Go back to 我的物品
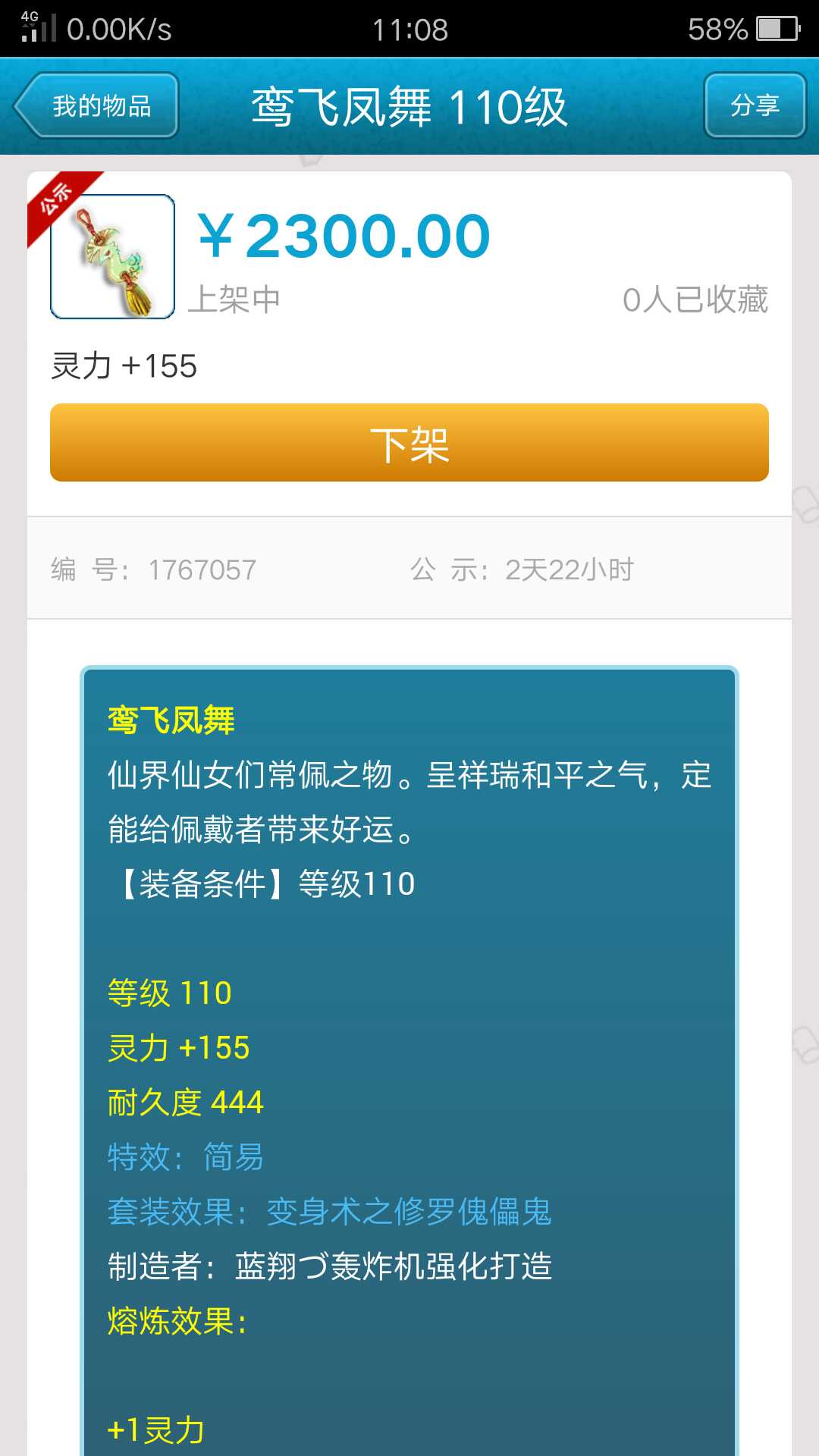819x1456 pixels. (x=97, y=105)
